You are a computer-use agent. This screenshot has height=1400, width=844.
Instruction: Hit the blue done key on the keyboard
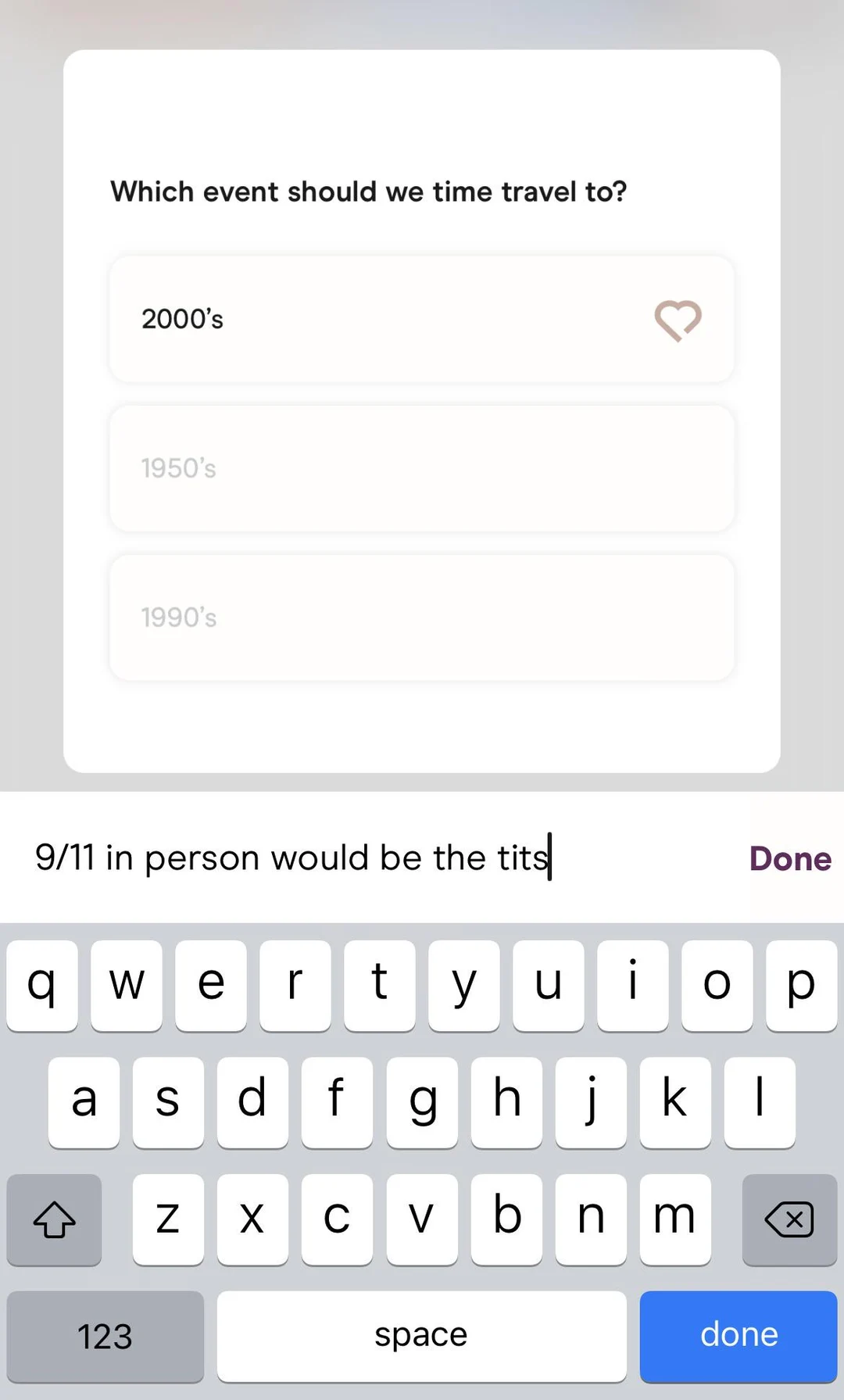[x=738, y=1335]
